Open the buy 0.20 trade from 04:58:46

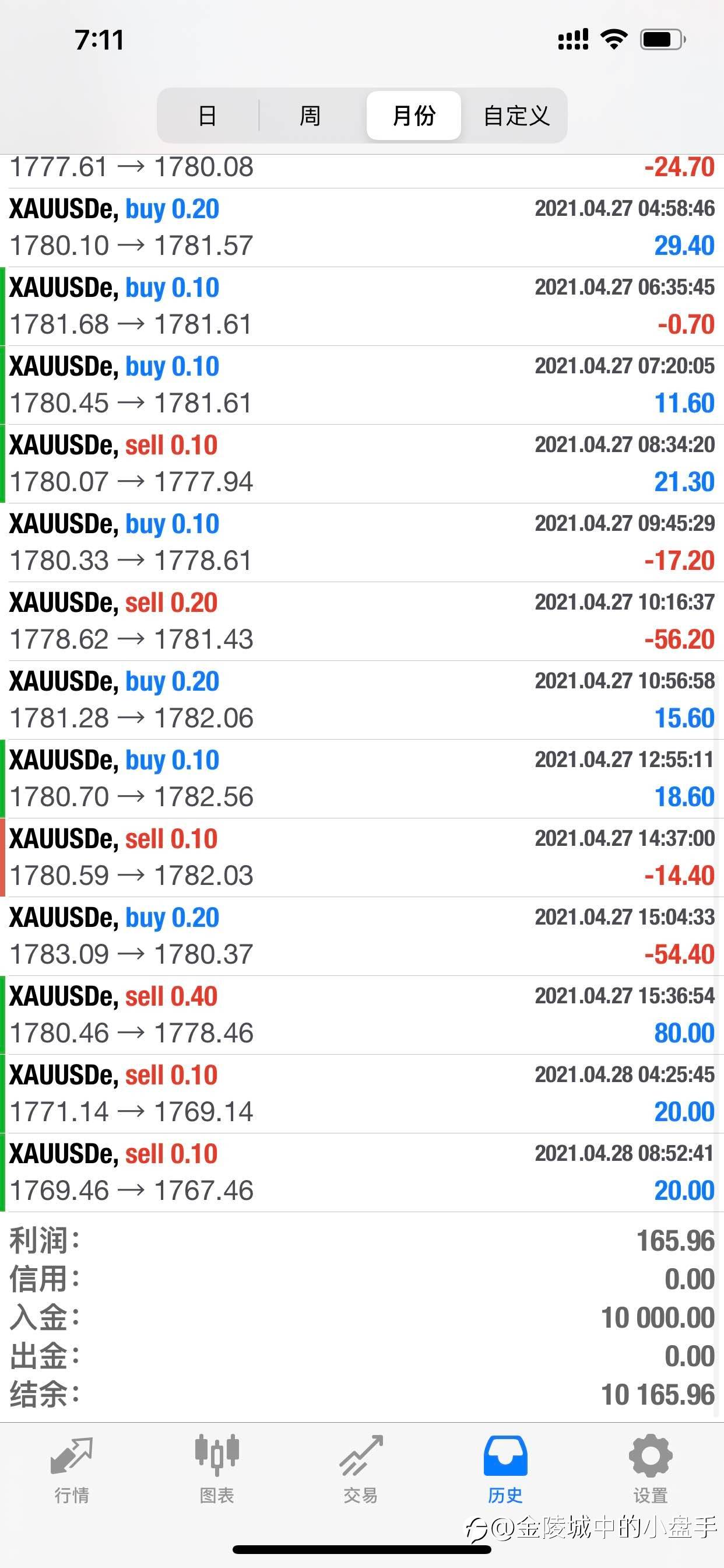click(362, 227)
